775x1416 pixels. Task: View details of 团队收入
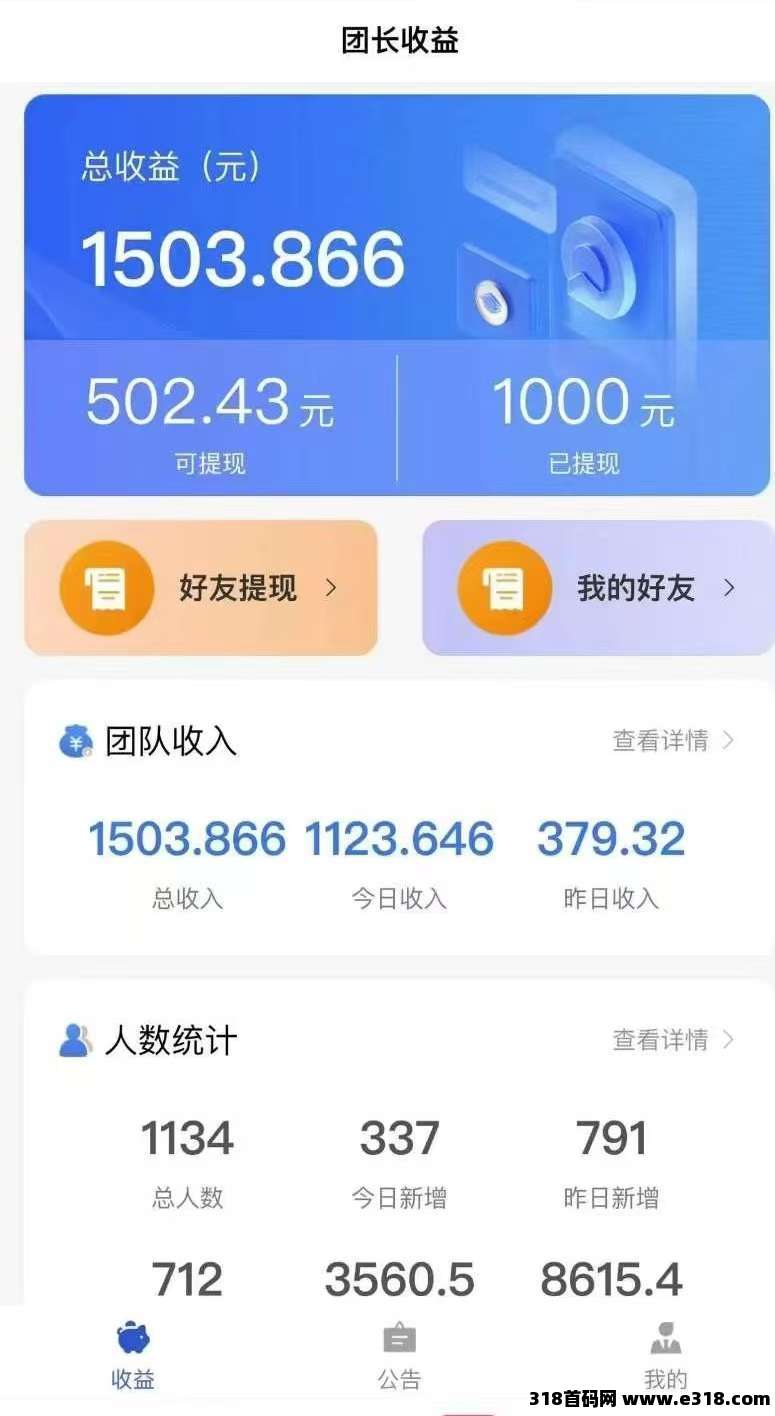pos(673,741)
